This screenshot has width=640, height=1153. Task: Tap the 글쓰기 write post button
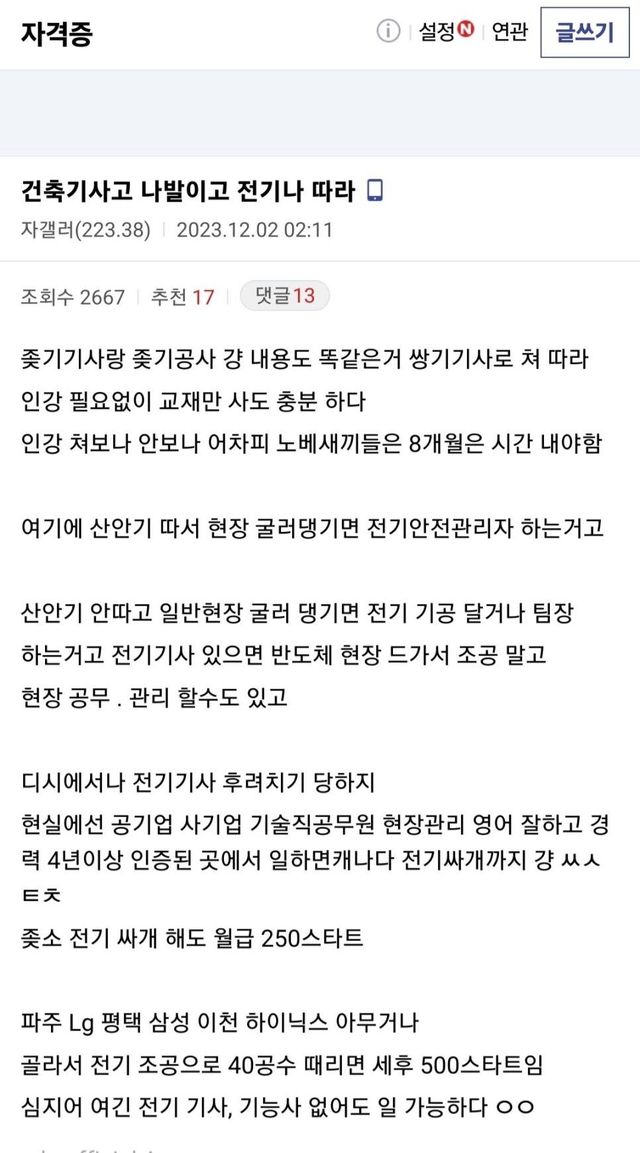coord(584,33)
